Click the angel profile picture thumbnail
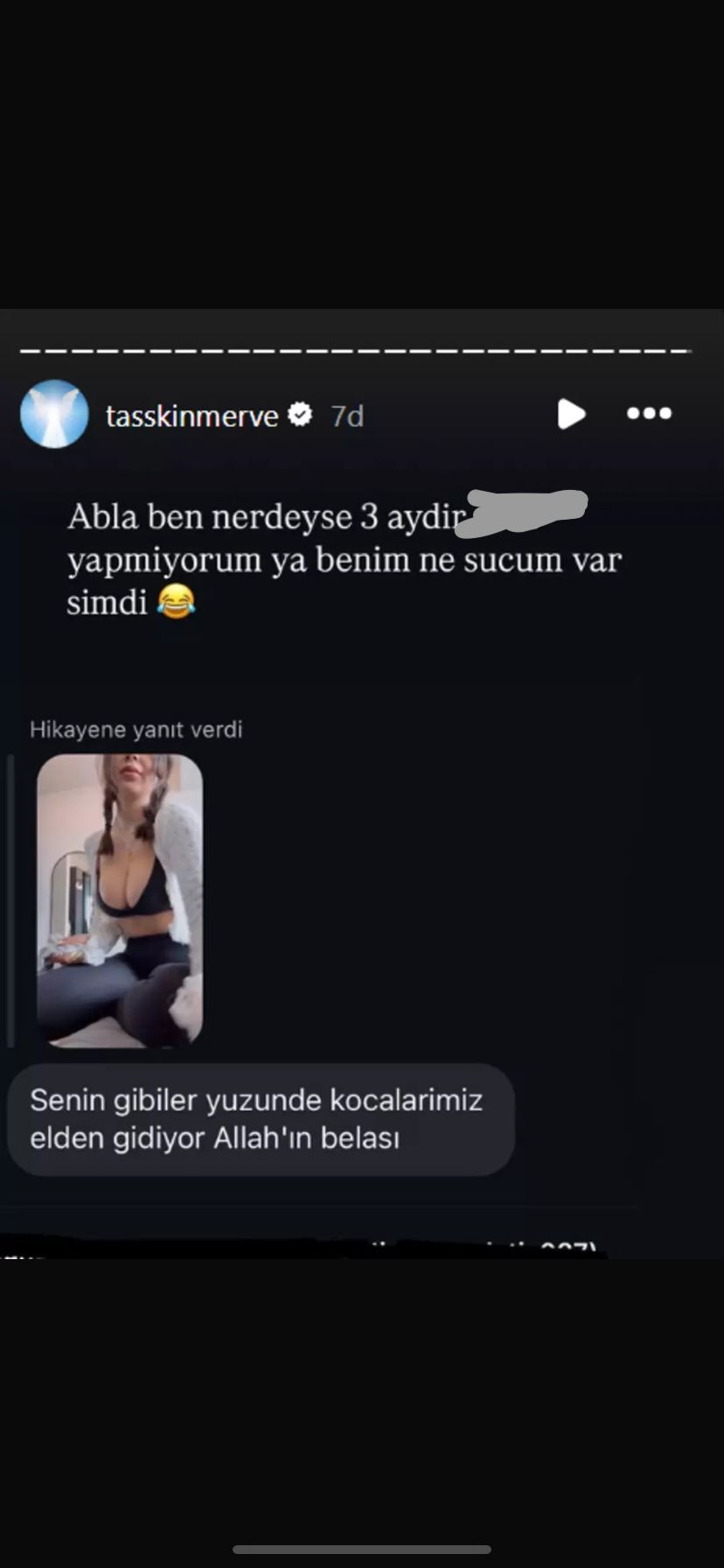 point(54,414)
